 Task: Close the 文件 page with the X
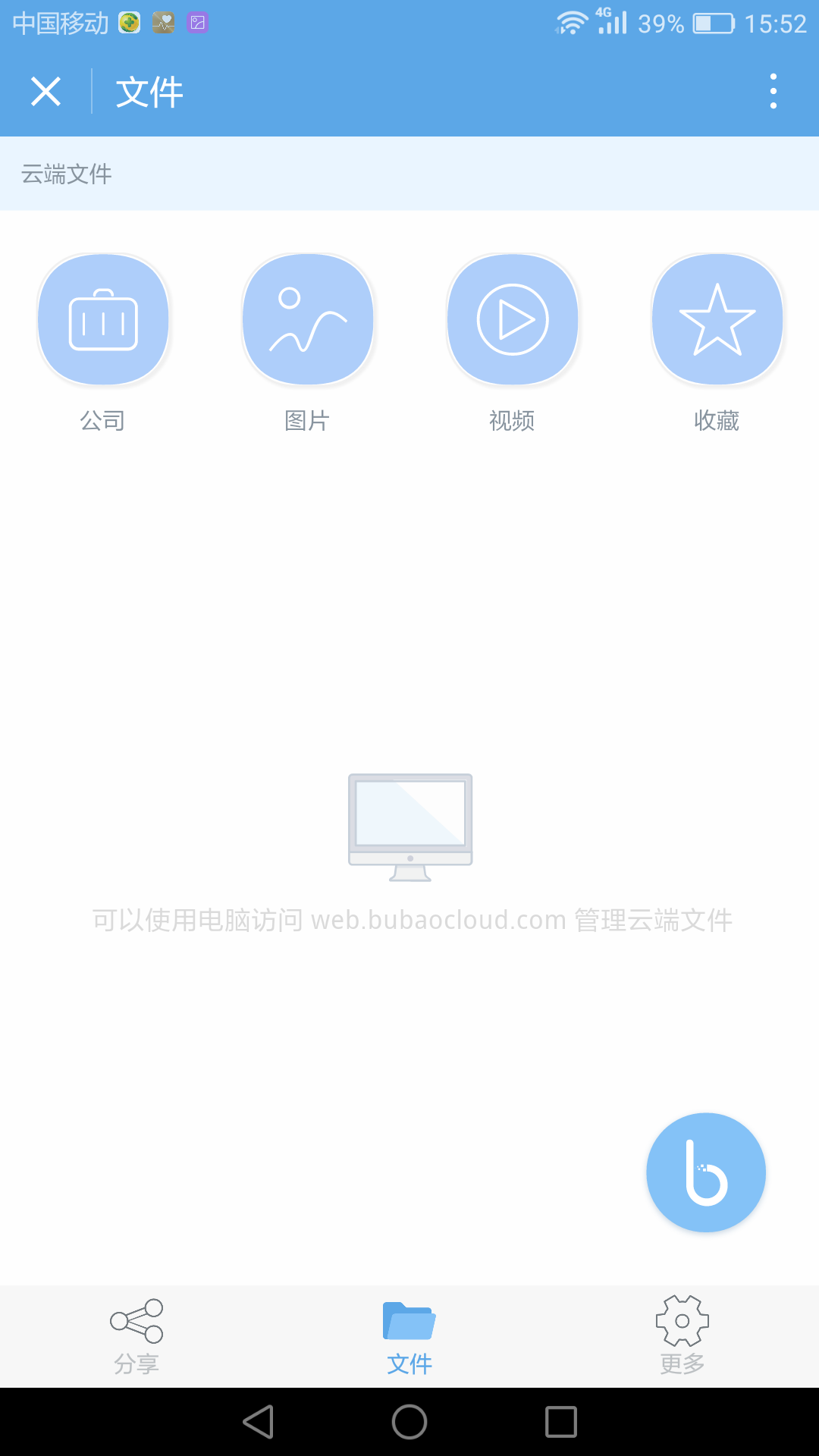pos(45,92)
